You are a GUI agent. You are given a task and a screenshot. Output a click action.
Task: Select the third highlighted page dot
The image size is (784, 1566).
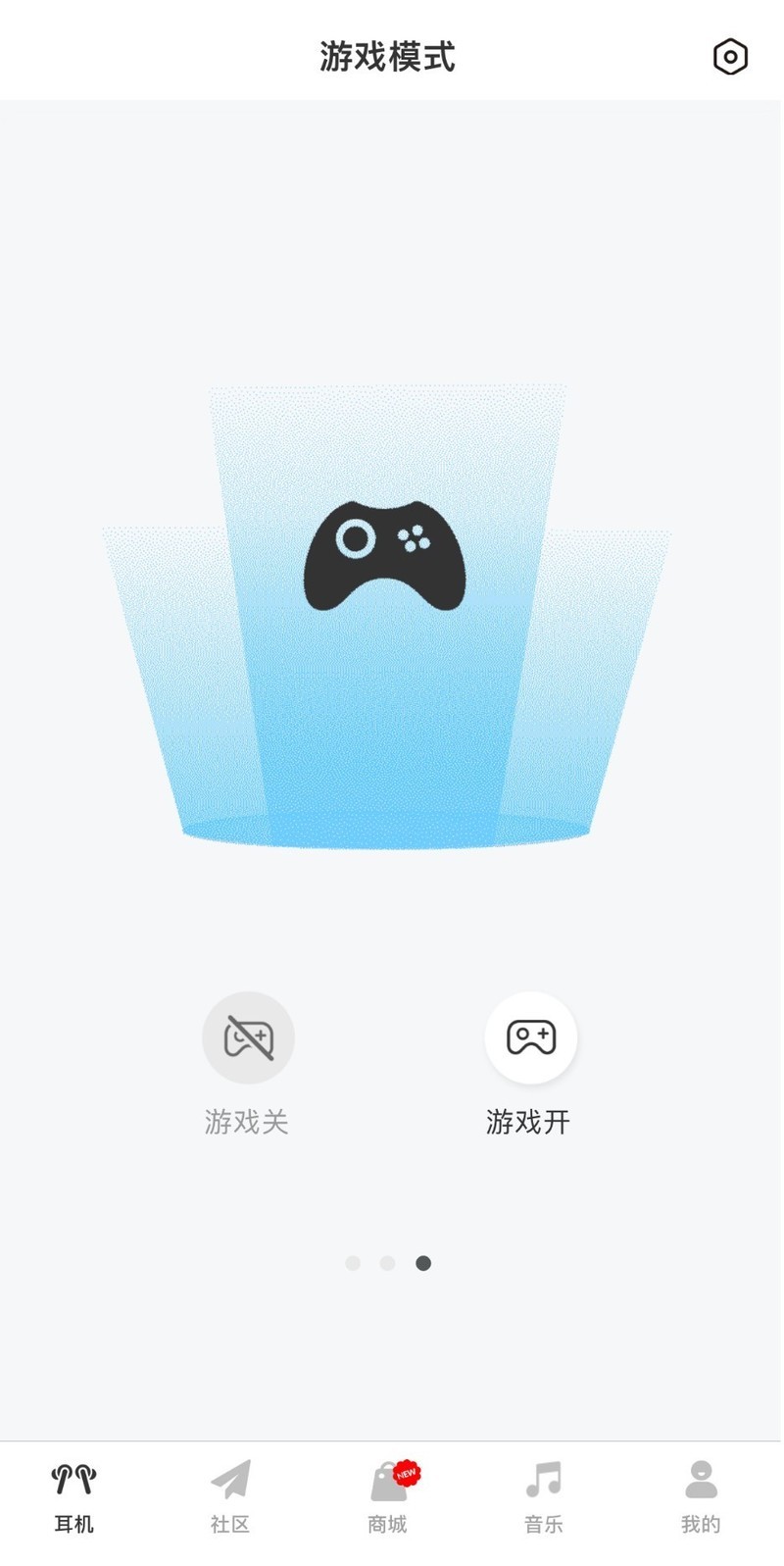pyautogui.click(x=422, y=1263)
